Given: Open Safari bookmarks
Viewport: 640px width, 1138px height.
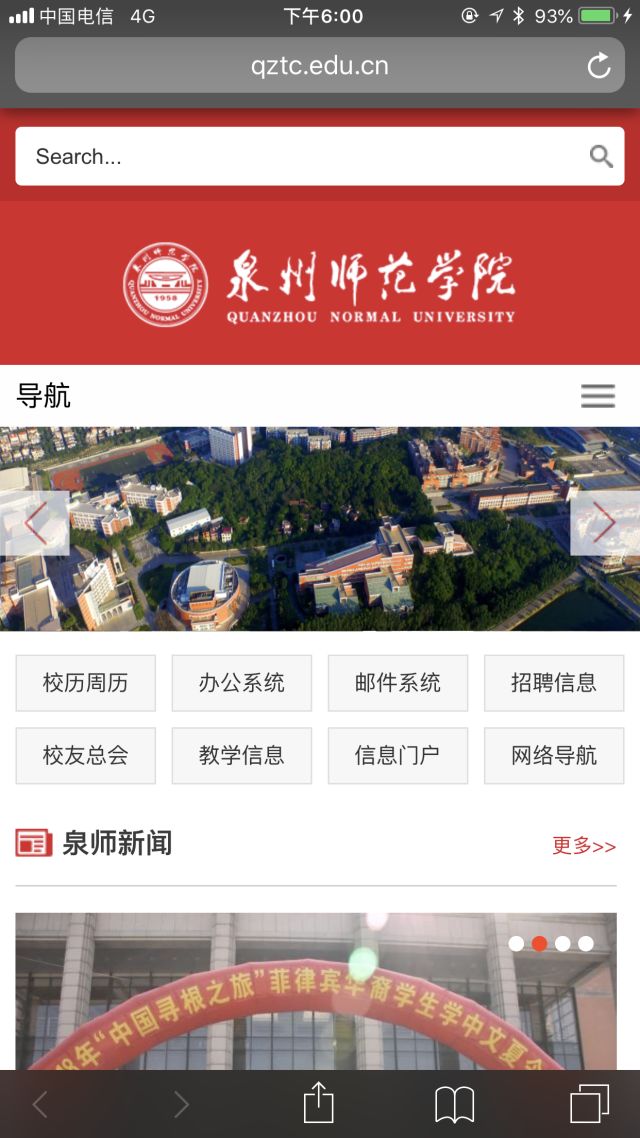Looking at the screenshot, I should point(454,1104).
